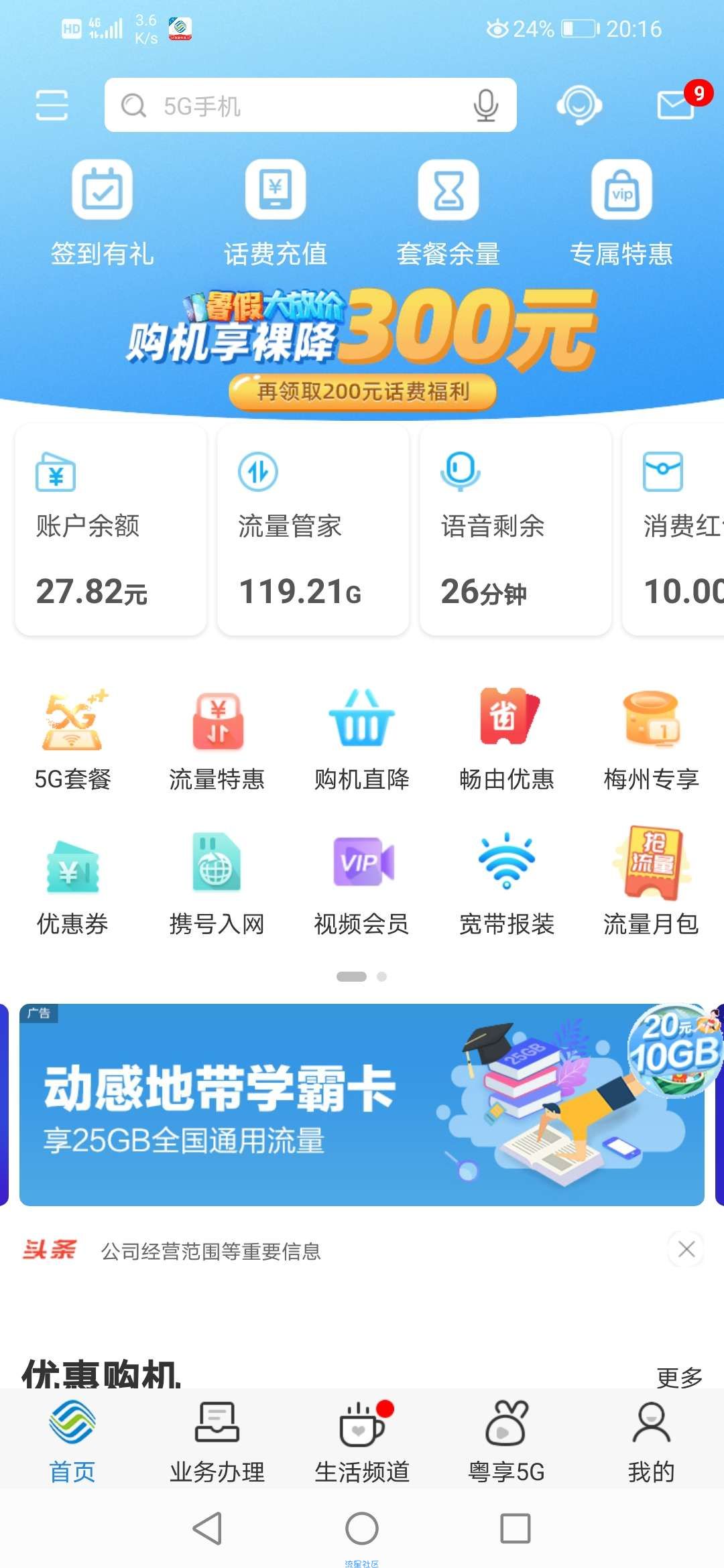Tap the 5G手机 search box

pyautogui.click(x=295, y=105)
